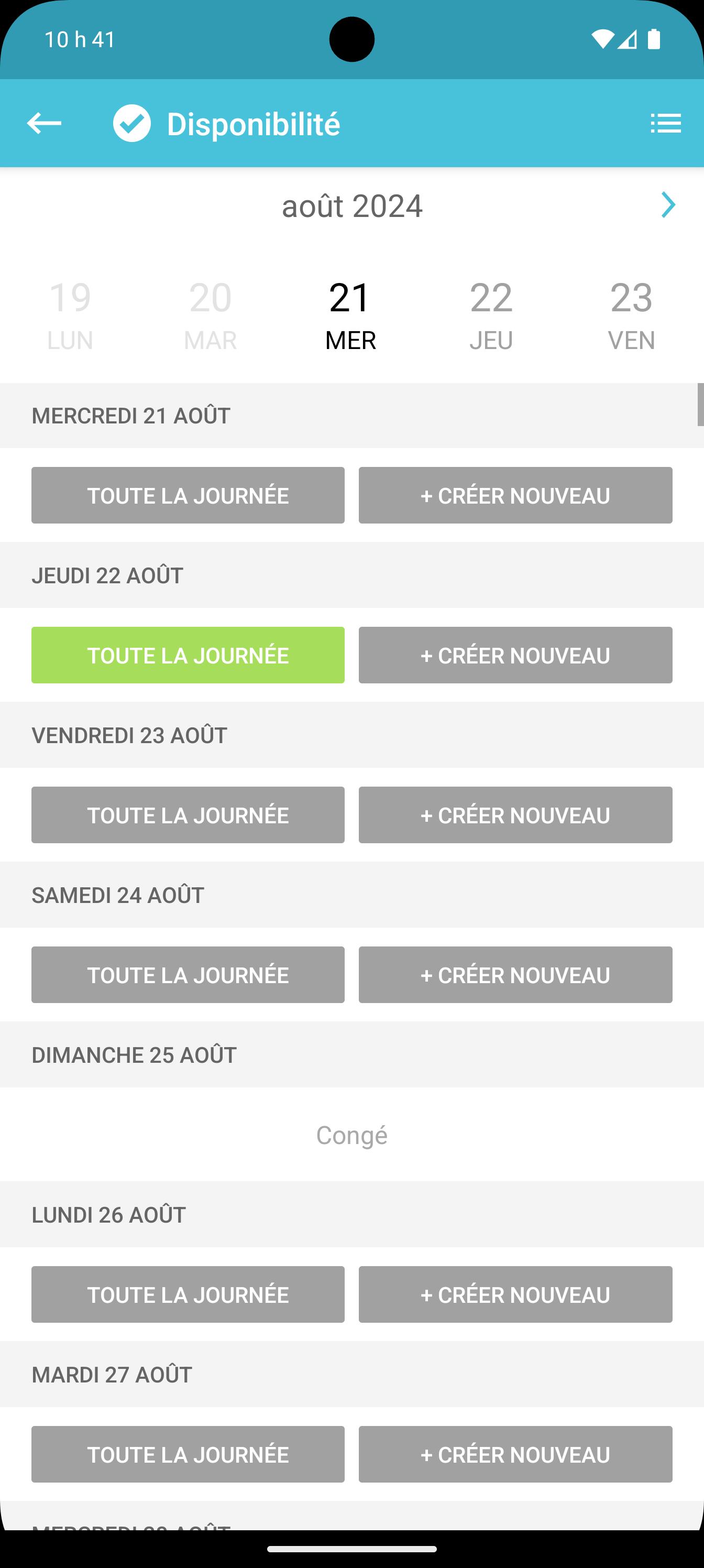The height and width of the screenshot is (1568, 704).
Task: Select Toute la journée for Mardi 27 août
Action: click(x=188, y=1454)
